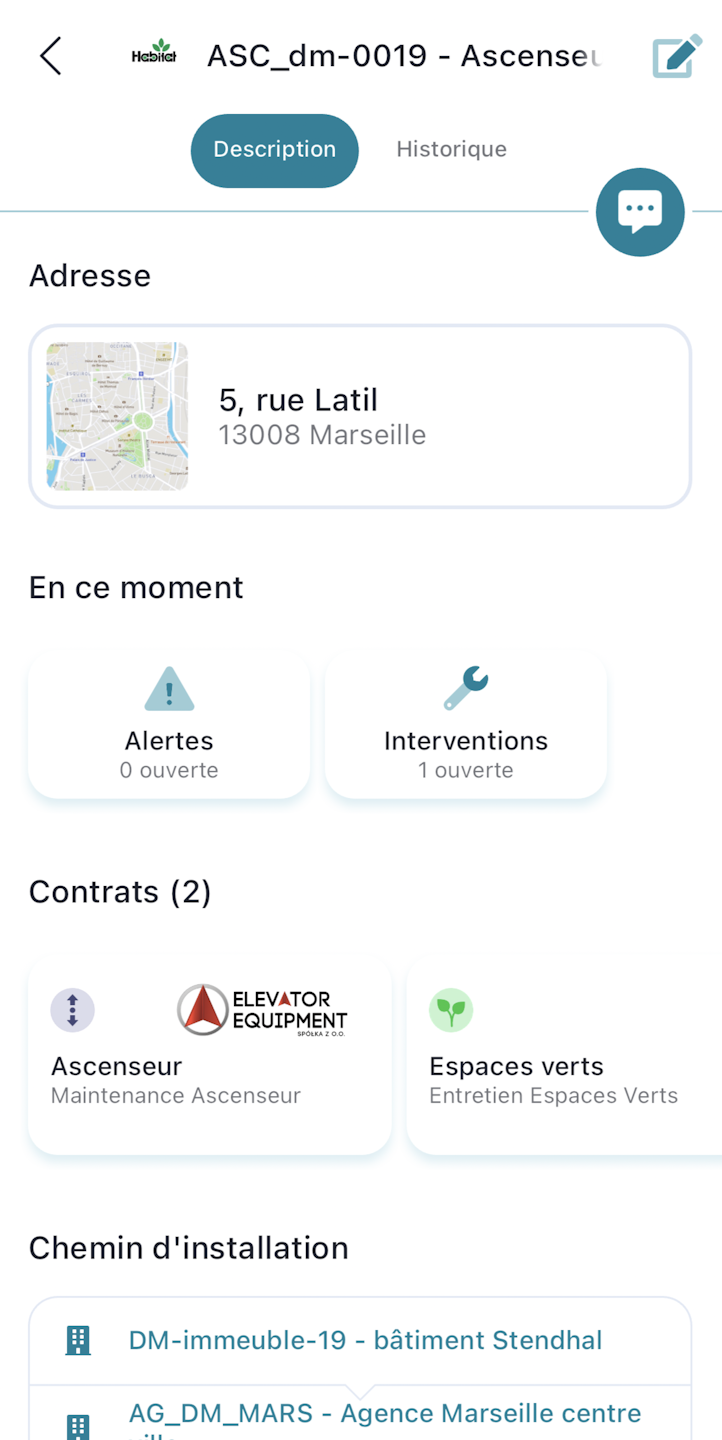Open the Espaces verts contract card
722x1440 pixels.
(564, 1055)
